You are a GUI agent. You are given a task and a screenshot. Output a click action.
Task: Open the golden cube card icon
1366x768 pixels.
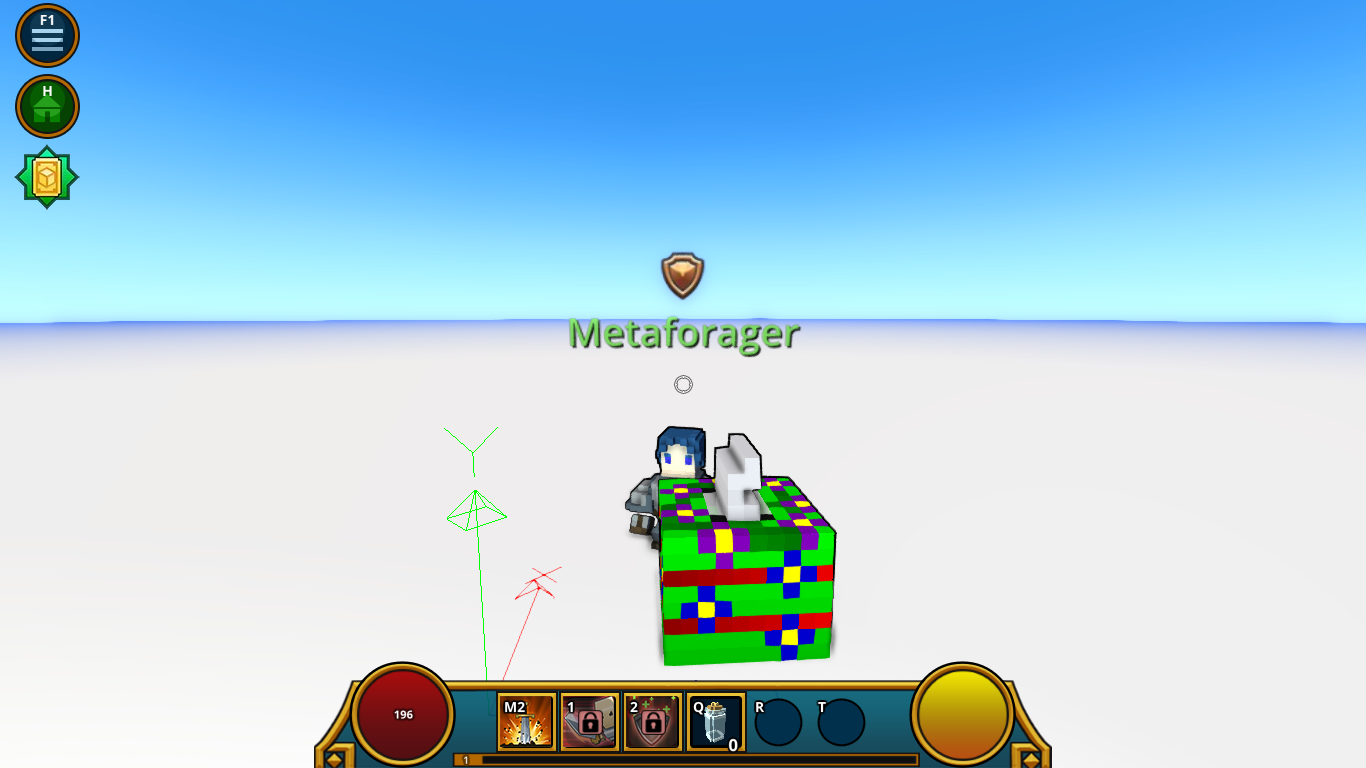point(47,178)
